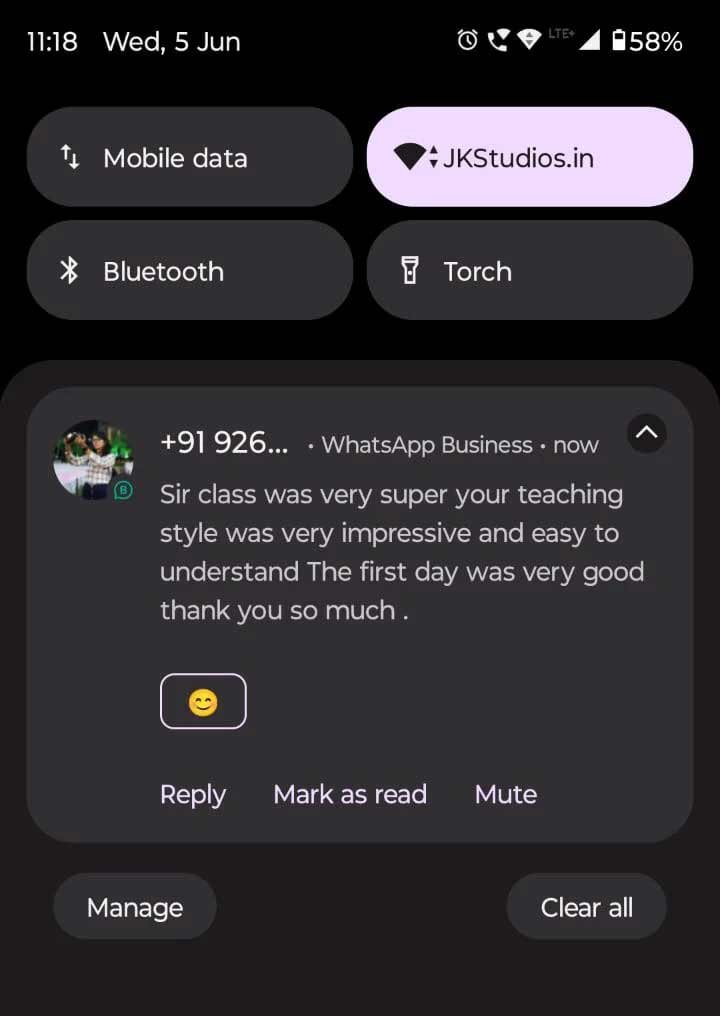Open Manage notification settings
The height and width of the screenshot is (1016, 720).
point(135,907)
